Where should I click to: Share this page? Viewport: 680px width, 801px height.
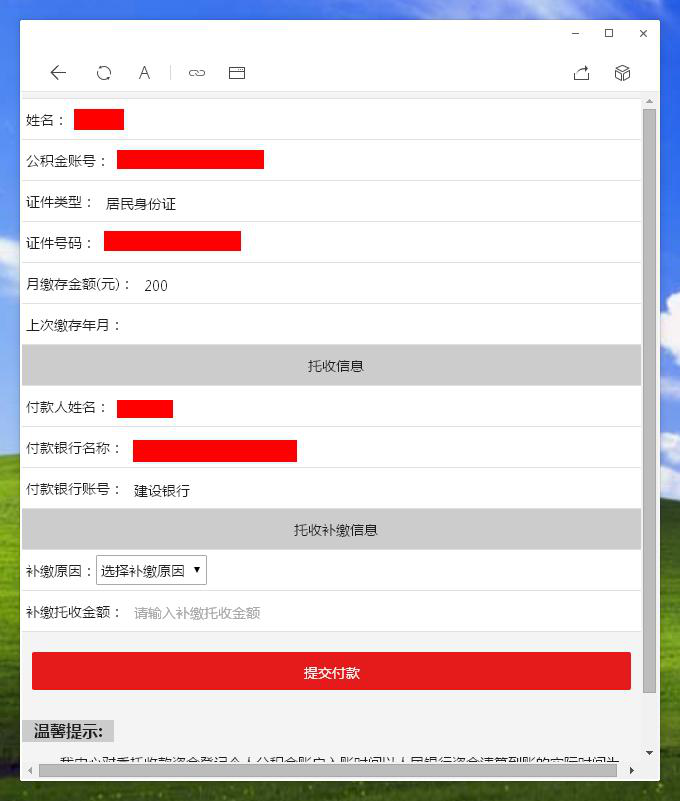(x=582, y=73)
